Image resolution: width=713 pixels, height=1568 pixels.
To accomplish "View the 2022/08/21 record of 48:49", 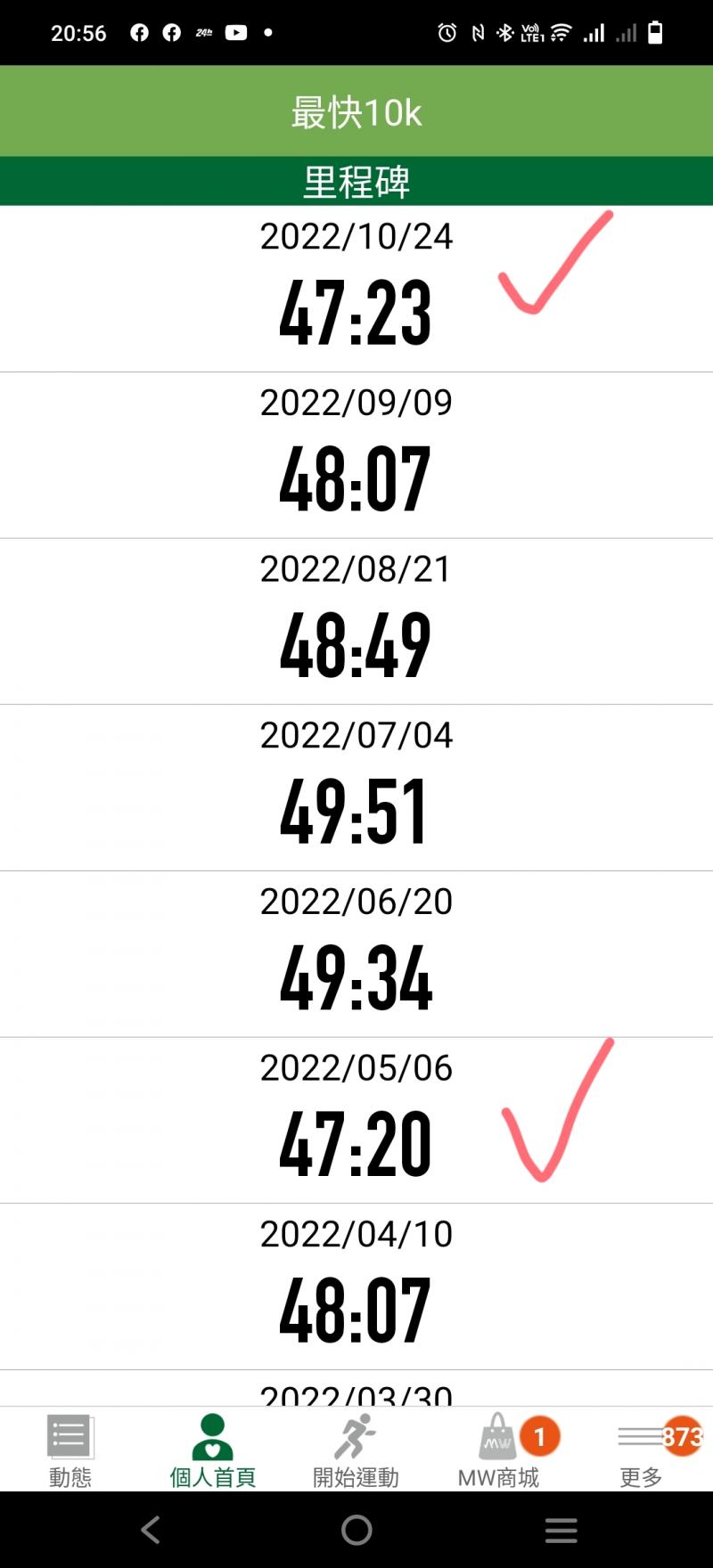I will [x=356, y=622].
